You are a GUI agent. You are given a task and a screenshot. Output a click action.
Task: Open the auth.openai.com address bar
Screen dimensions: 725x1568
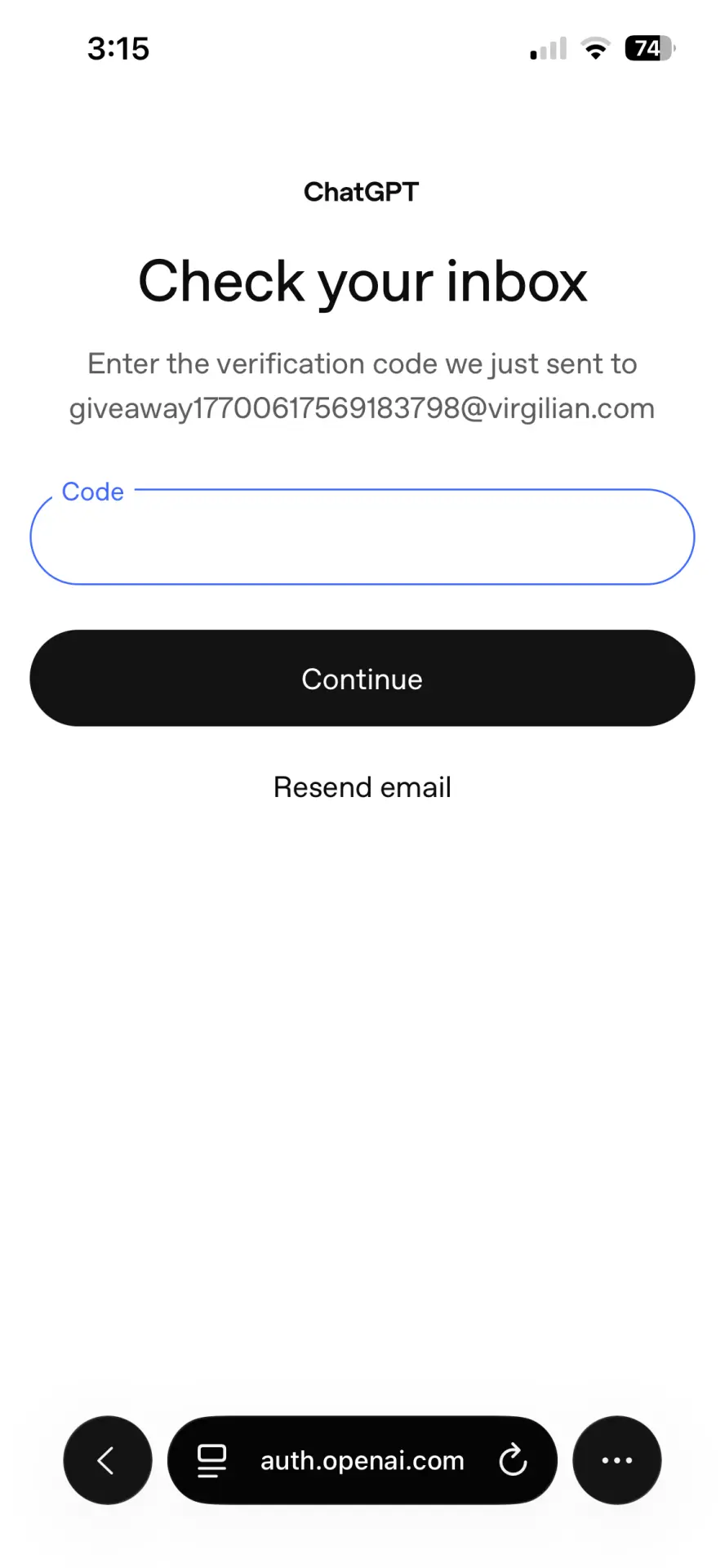(x=362, y=1460)
